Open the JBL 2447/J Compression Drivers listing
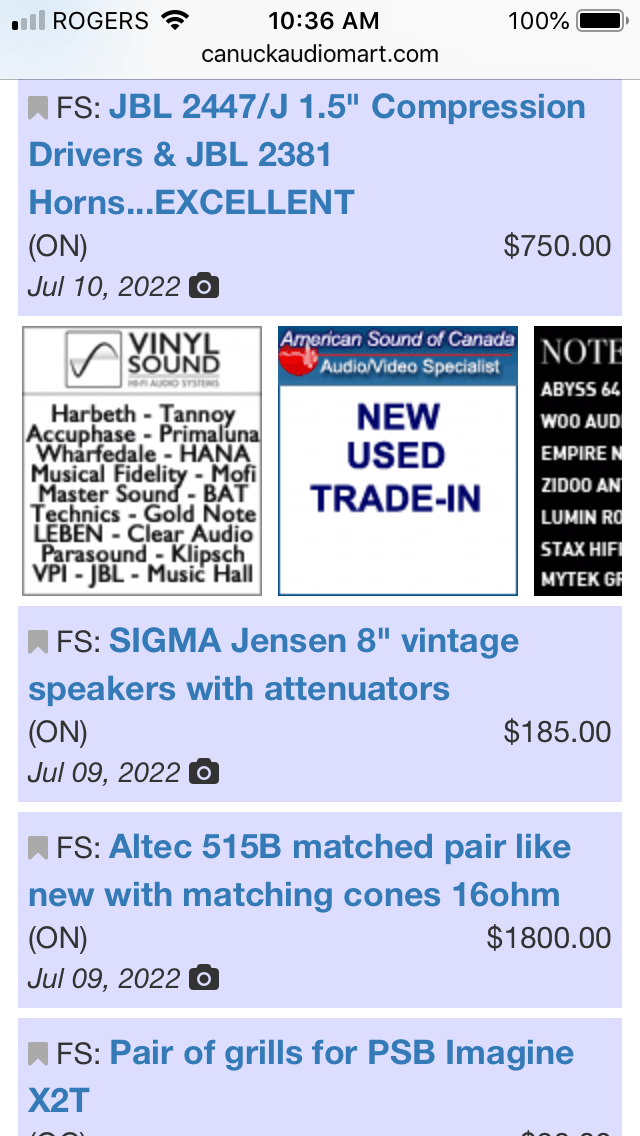This screenshot has width=640, height=1136. (x=307, y=154)
